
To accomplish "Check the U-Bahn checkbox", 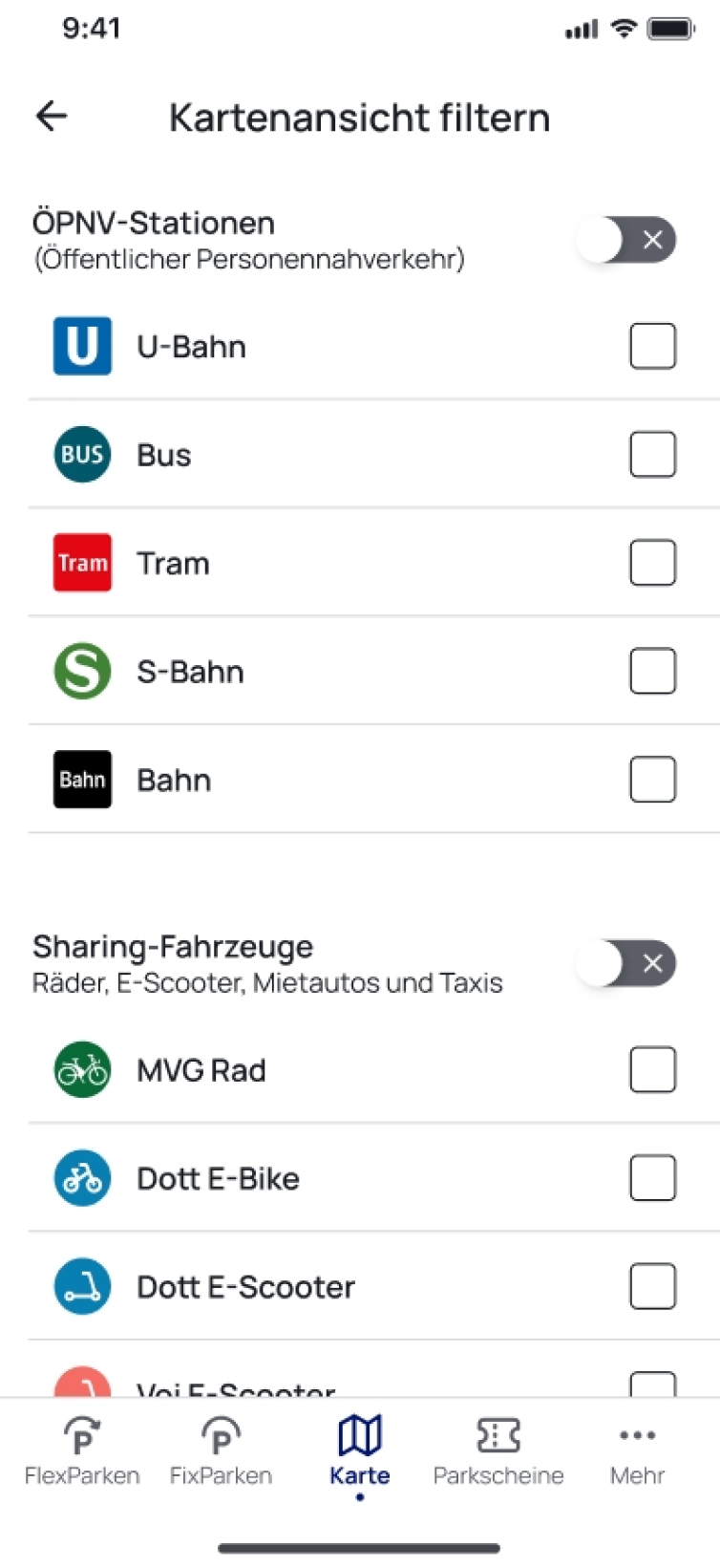I will click(652, 346).
